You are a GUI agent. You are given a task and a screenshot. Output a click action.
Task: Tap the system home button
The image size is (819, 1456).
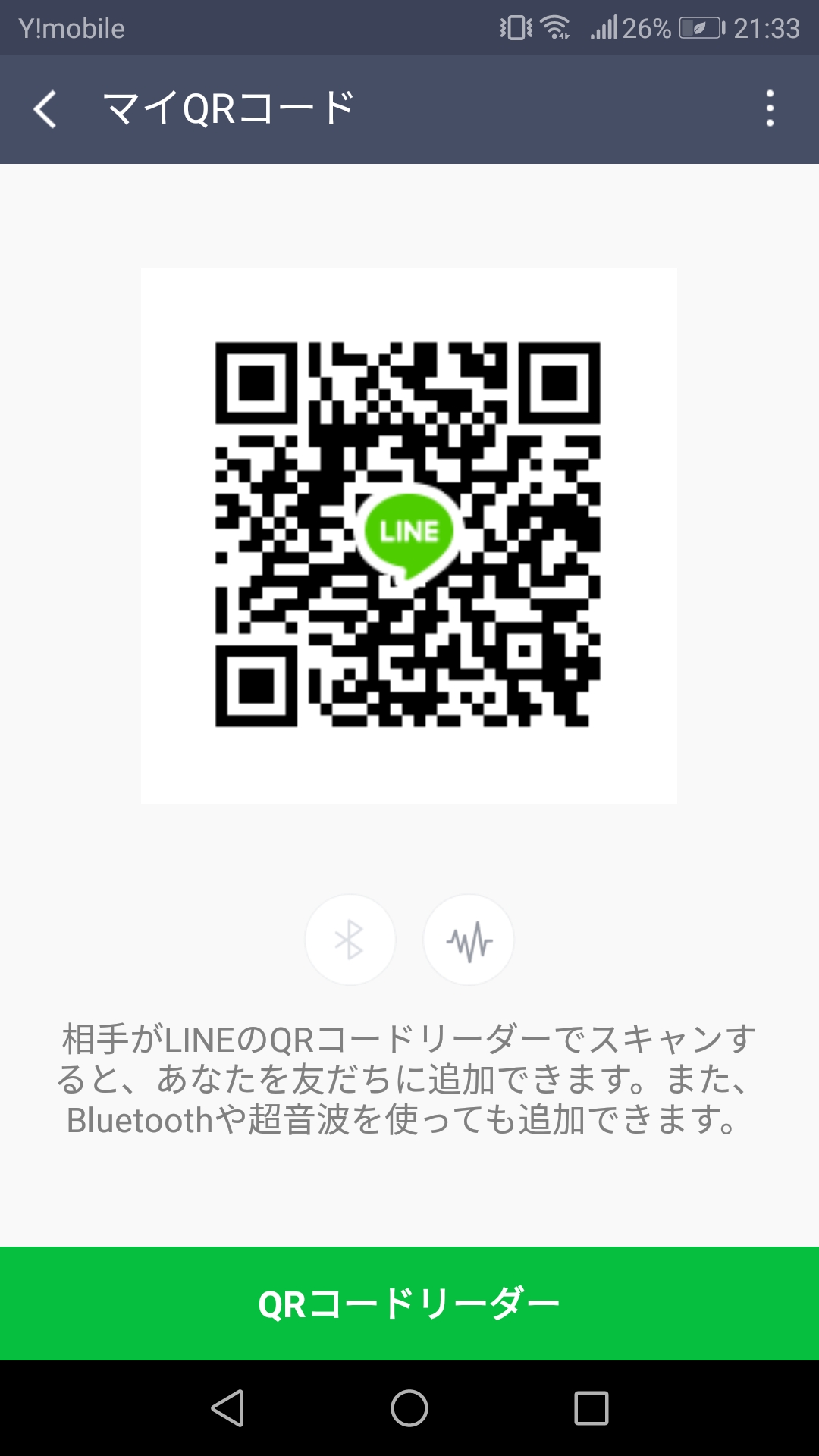point(409,1408)
